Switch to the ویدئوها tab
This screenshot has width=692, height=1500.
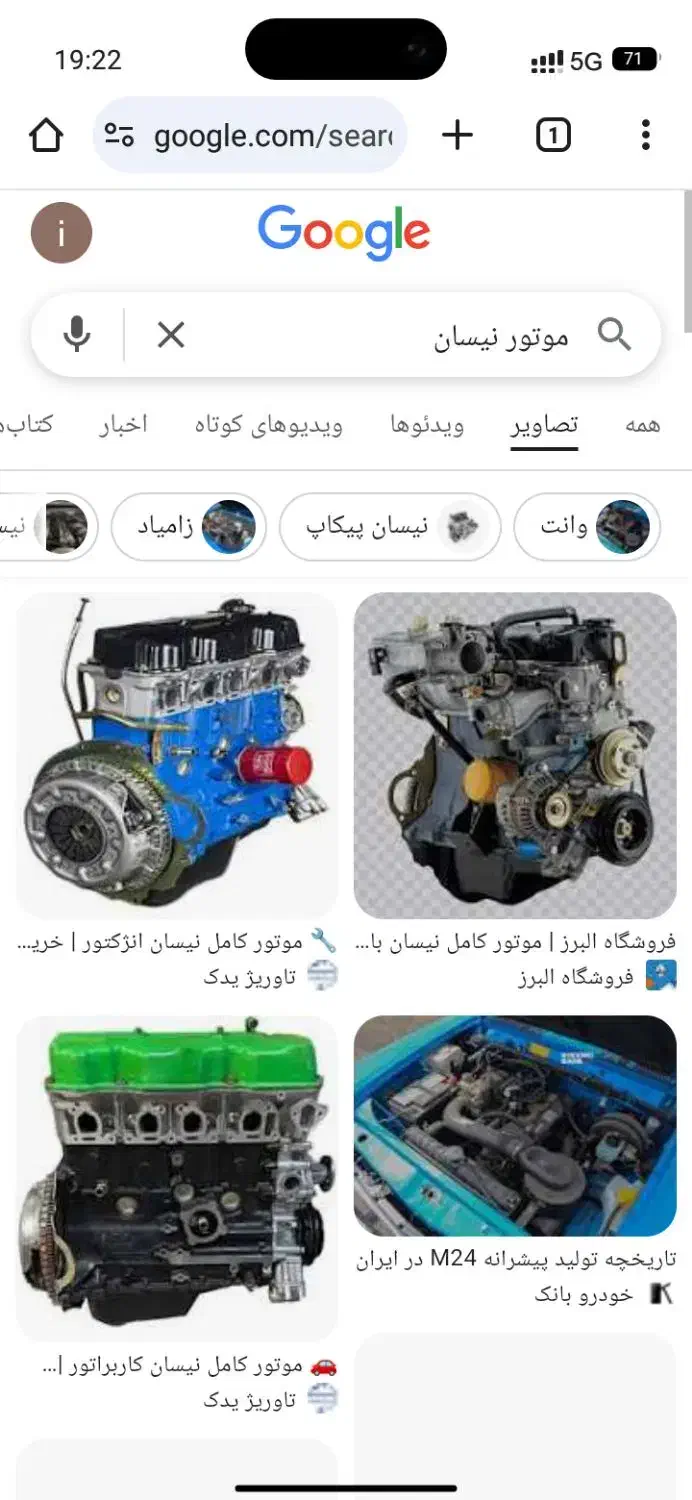pyautogui.click(x=427, y=425)
